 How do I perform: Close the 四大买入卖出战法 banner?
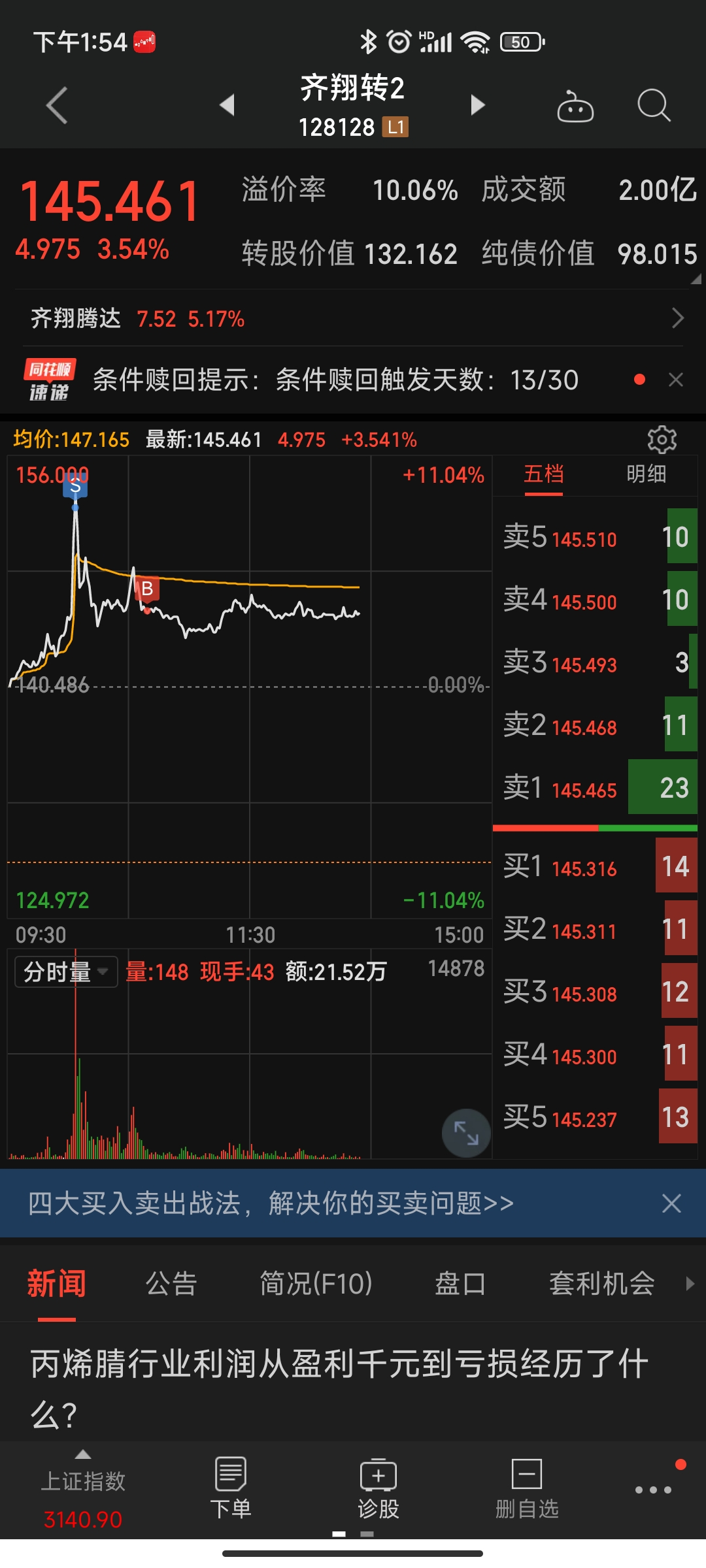[x=671, y=1203]
